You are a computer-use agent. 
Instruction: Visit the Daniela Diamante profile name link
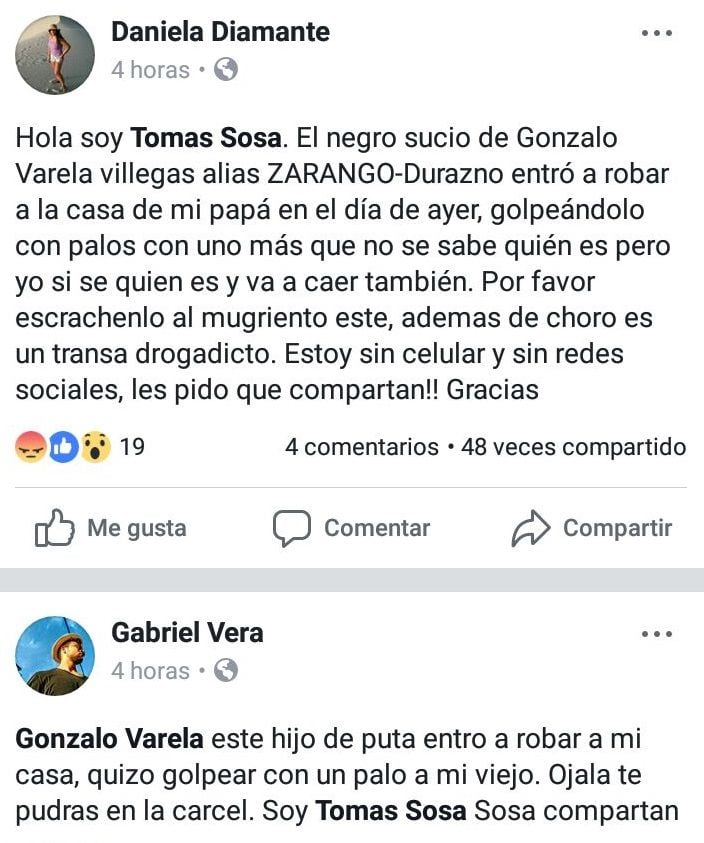220,32
